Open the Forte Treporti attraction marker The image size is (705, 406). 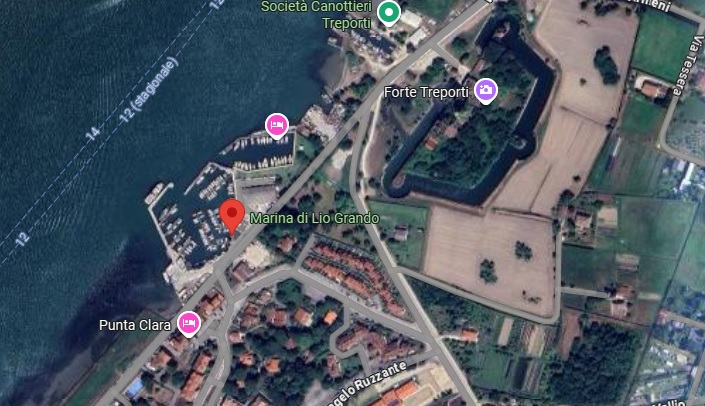pyautogui.click(x=486, y=91)
